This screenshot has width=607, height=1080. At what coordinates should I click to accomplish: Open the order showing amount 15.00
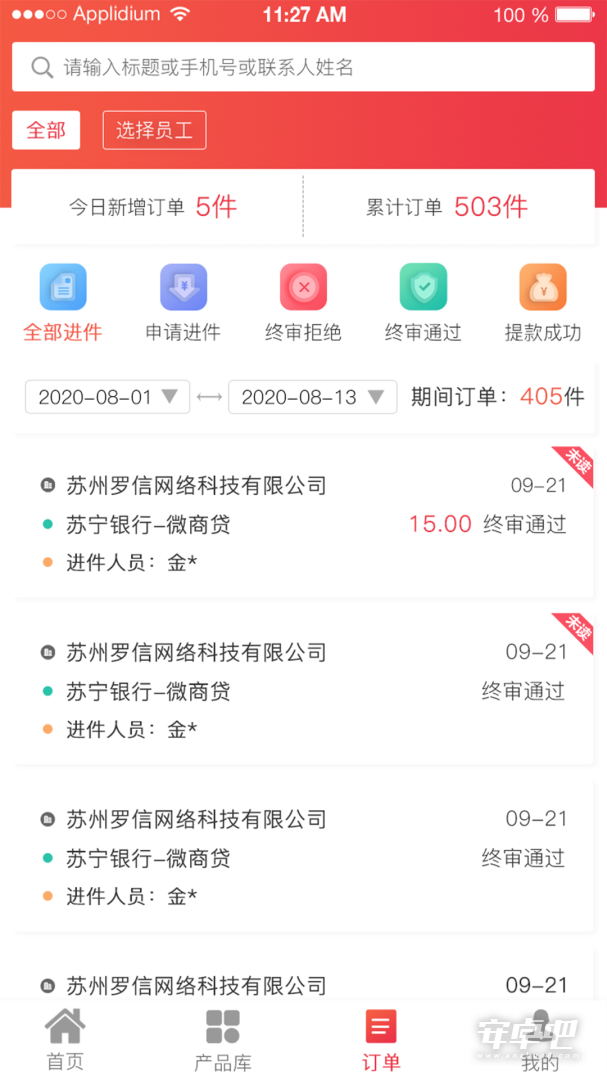tap(303, 523)
